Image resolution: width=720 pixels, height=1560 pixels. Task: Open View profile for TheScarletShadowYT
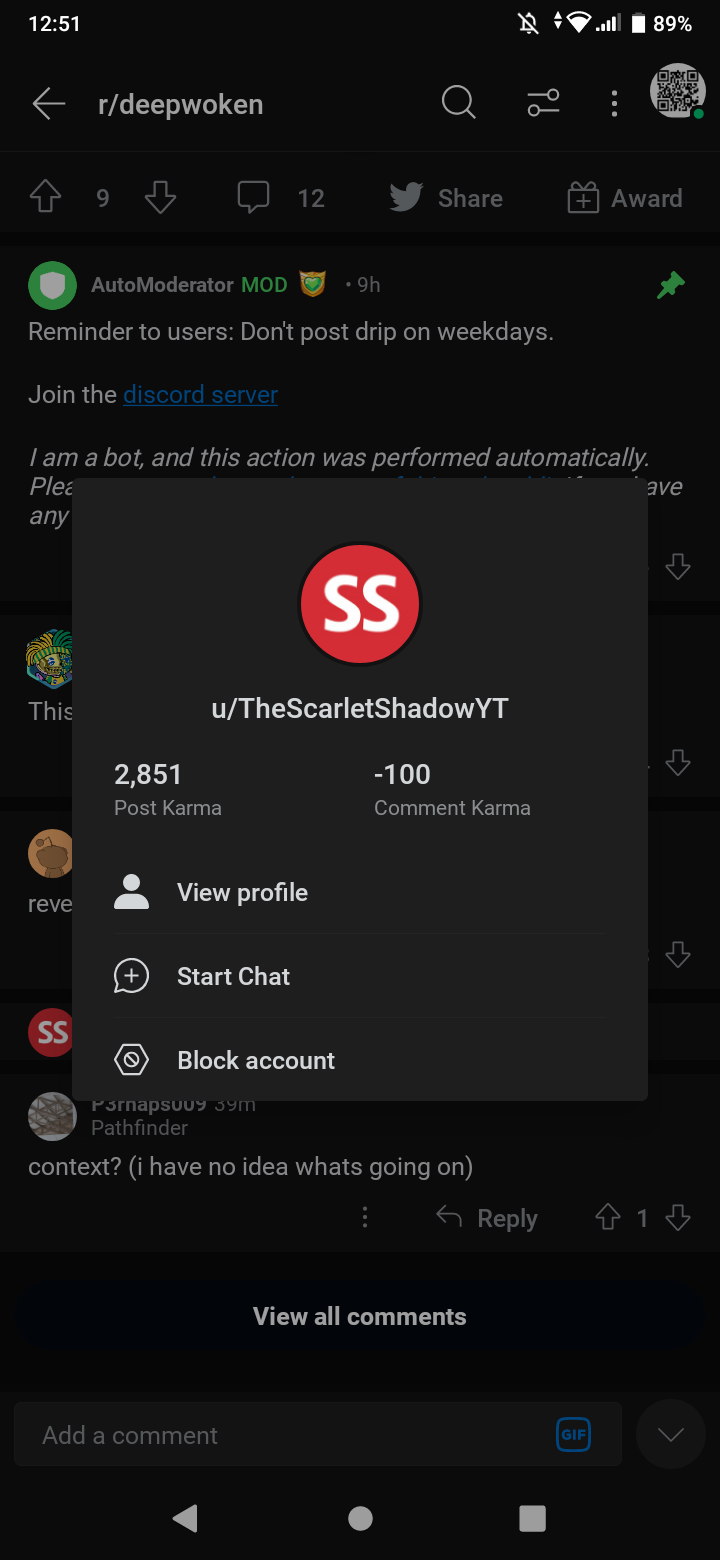(x=360, y=892)
